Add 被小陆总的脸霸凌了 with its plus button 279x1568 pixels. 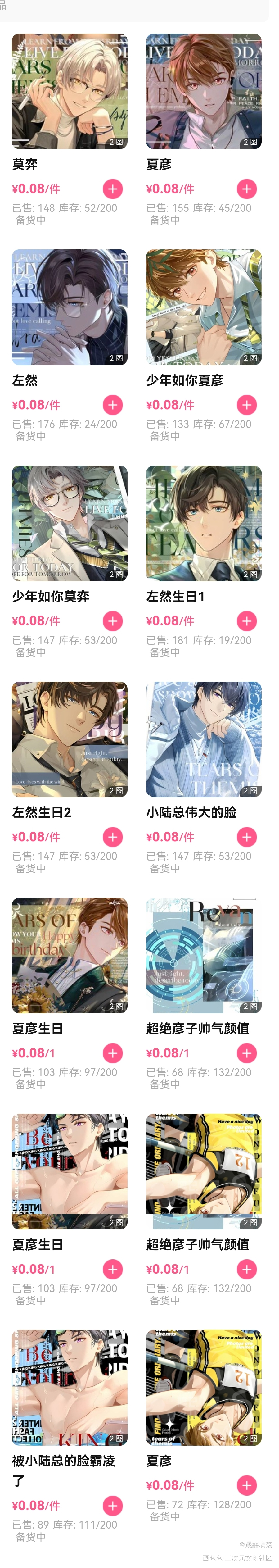(112, 1506)
